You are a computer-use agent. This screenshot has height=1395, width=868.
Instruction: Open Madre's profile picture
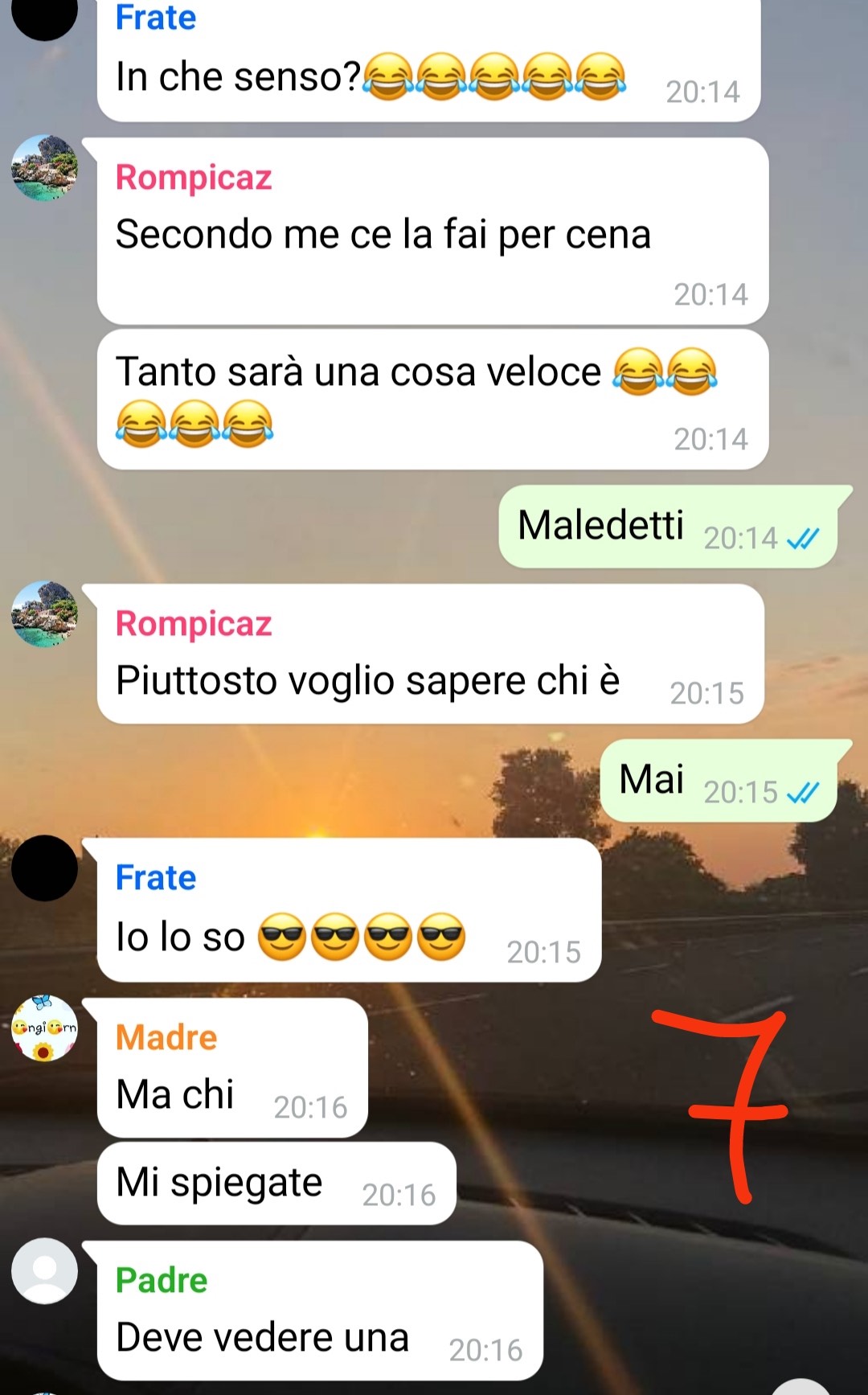(45, 1028)
